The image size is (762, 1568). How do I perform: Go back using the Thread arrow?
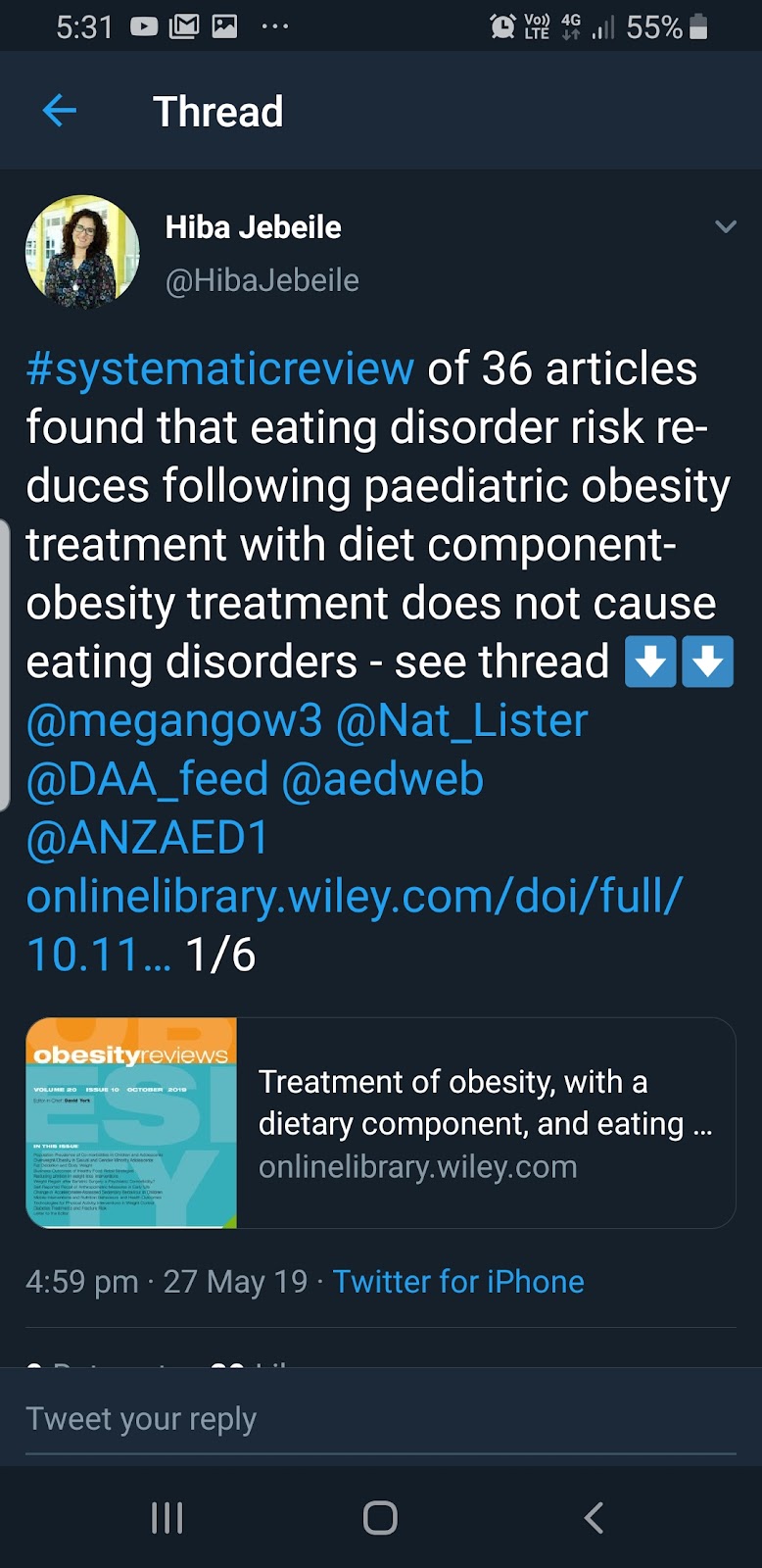click(x=60, y=112)
